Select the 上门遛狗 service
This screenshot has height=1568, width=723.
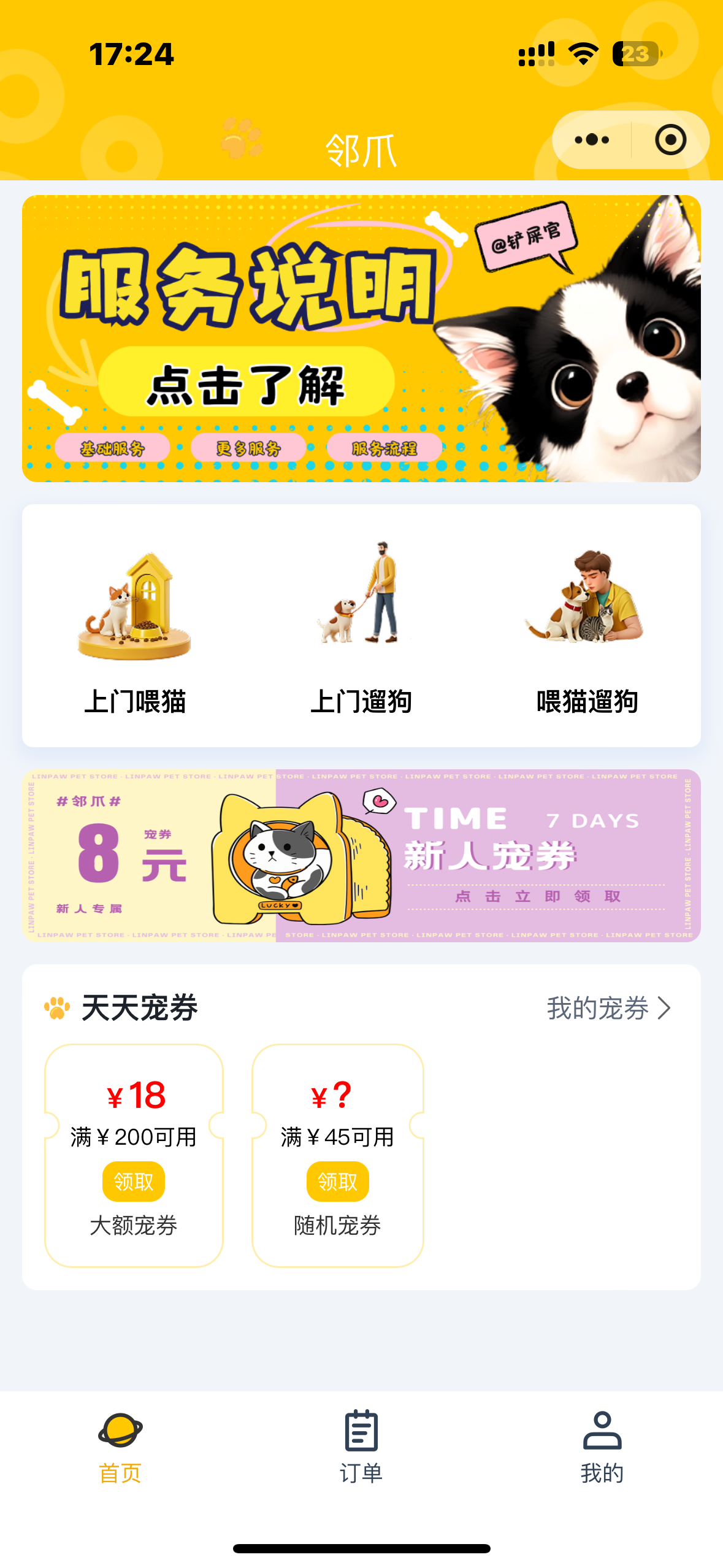(361, 626)
